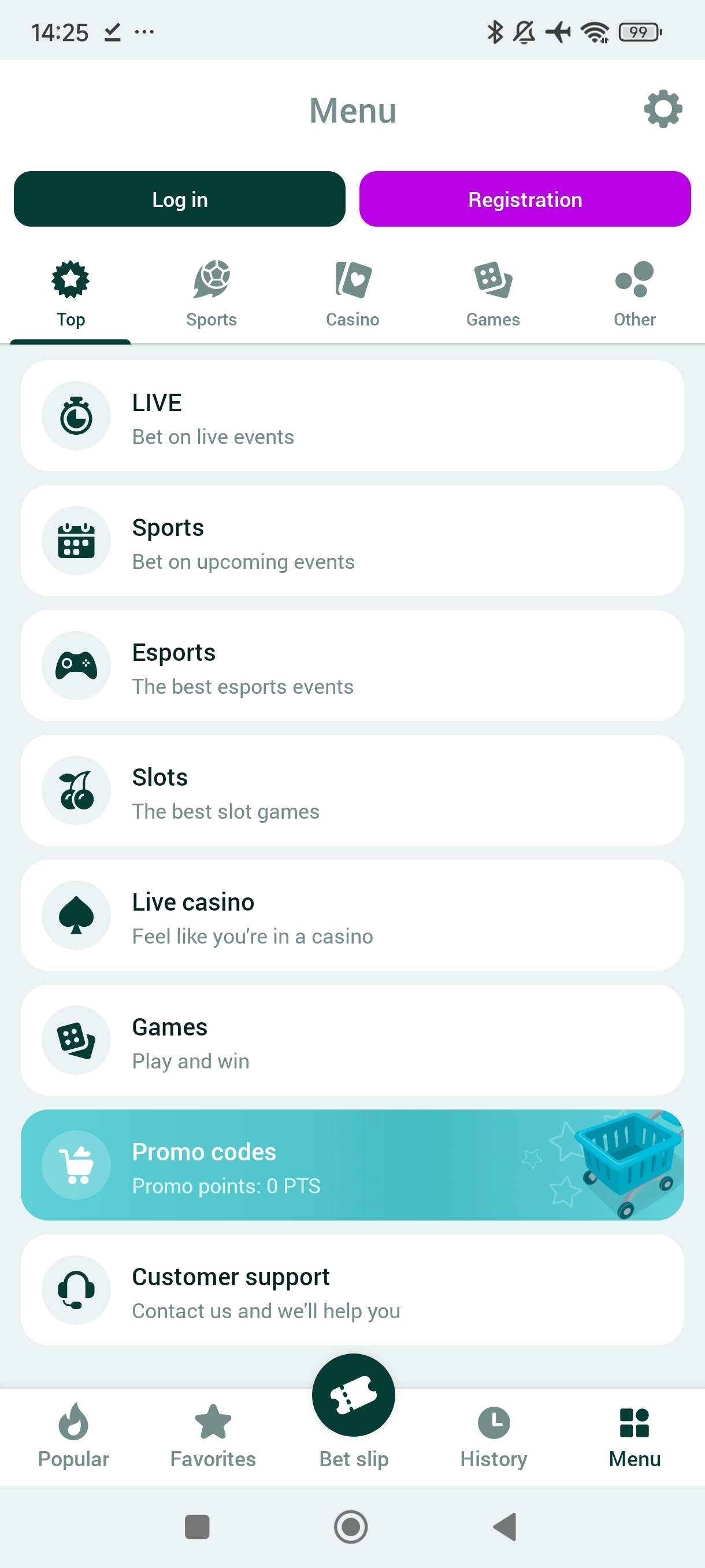Tap the system back button

[505, 1526]
